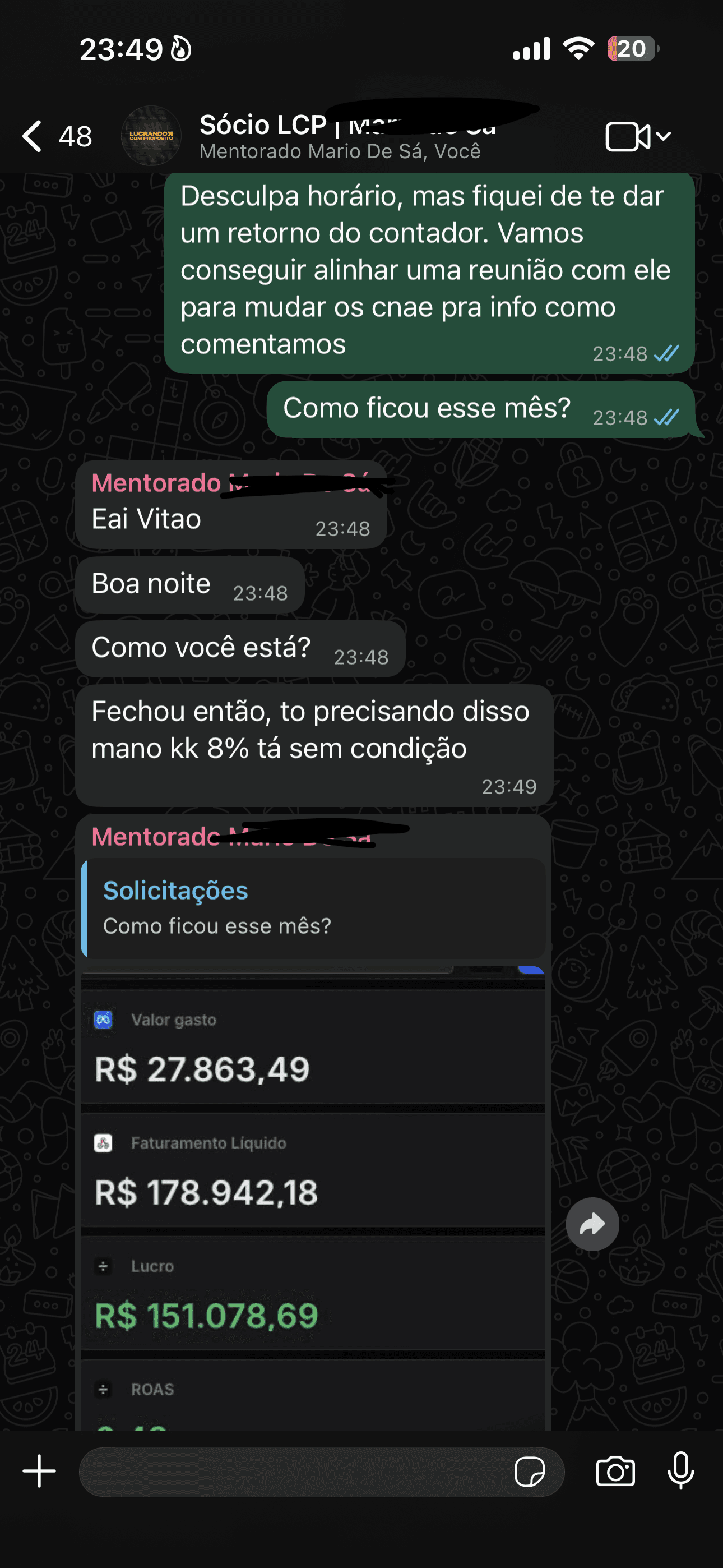Open the sticker picker in message field
The width and height of the screenshot is (723, 1568).
point(530,1472)
